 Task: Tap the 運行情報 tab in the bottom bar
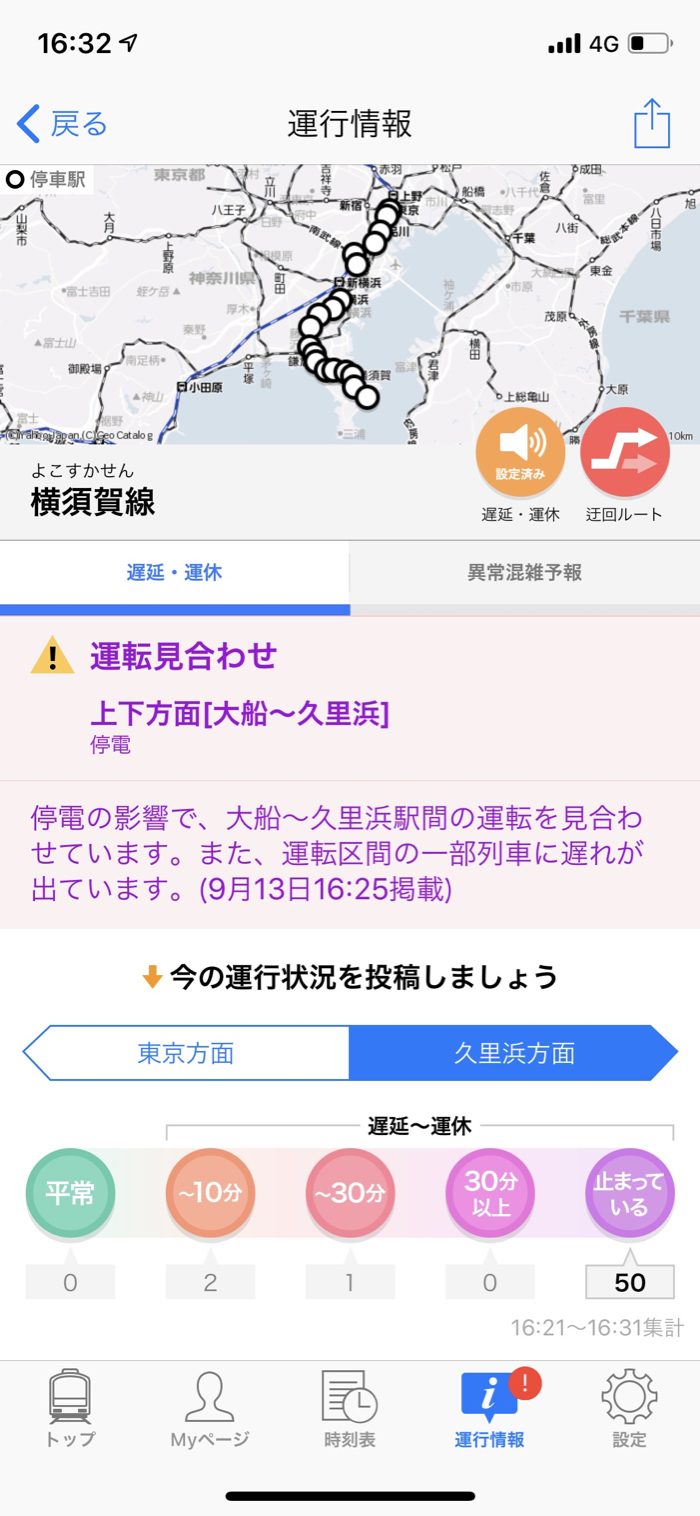click(x=490, y=1410)
